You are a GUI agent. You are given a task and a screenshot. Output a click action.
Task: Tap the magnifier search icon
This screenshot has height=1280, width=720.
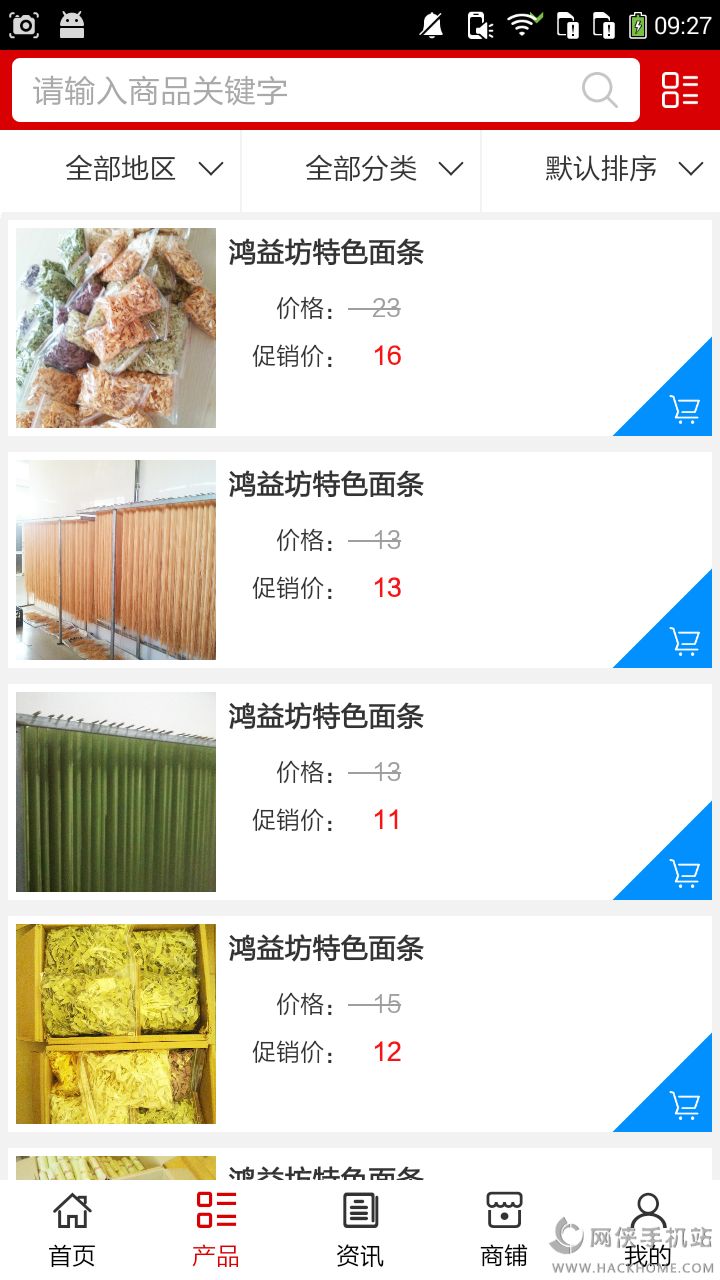click(599, 91)
